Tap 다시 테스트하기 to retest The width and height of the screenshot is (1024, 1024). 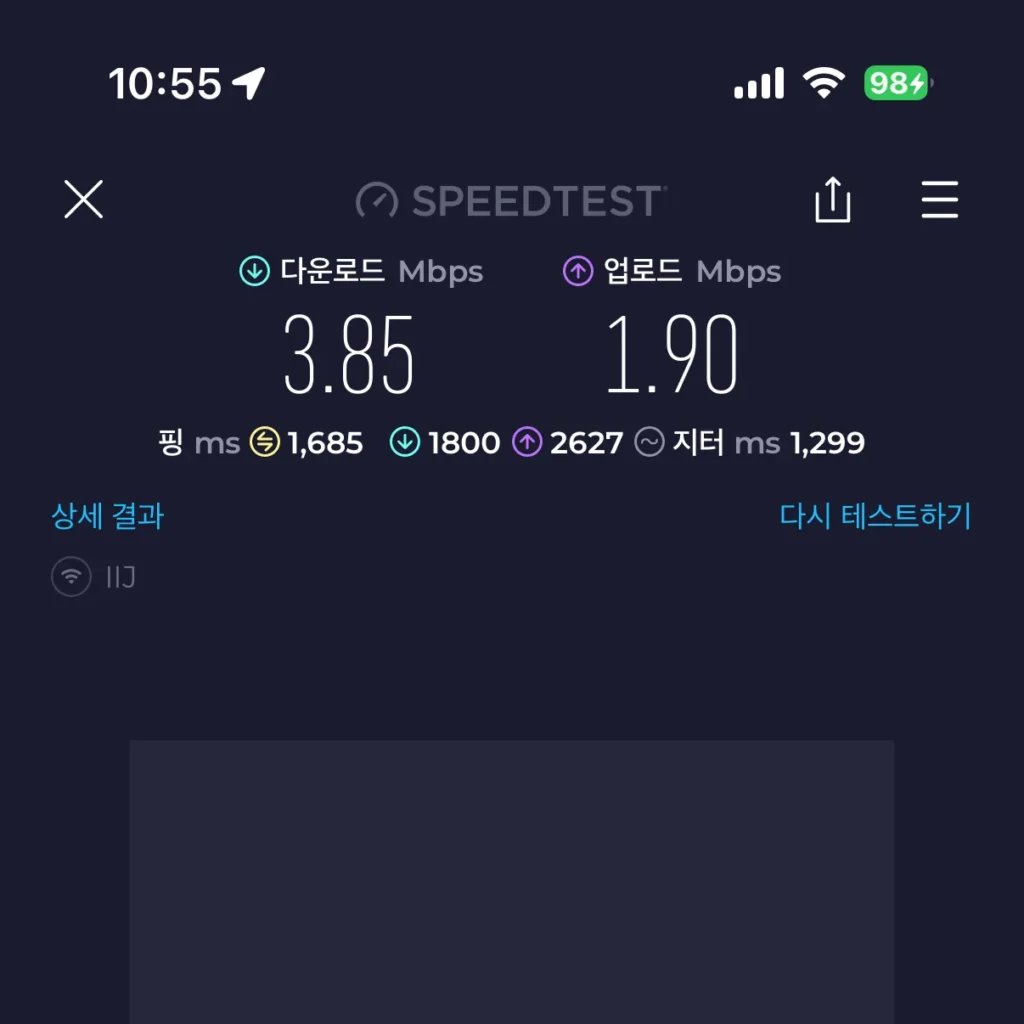coord(875,517)
